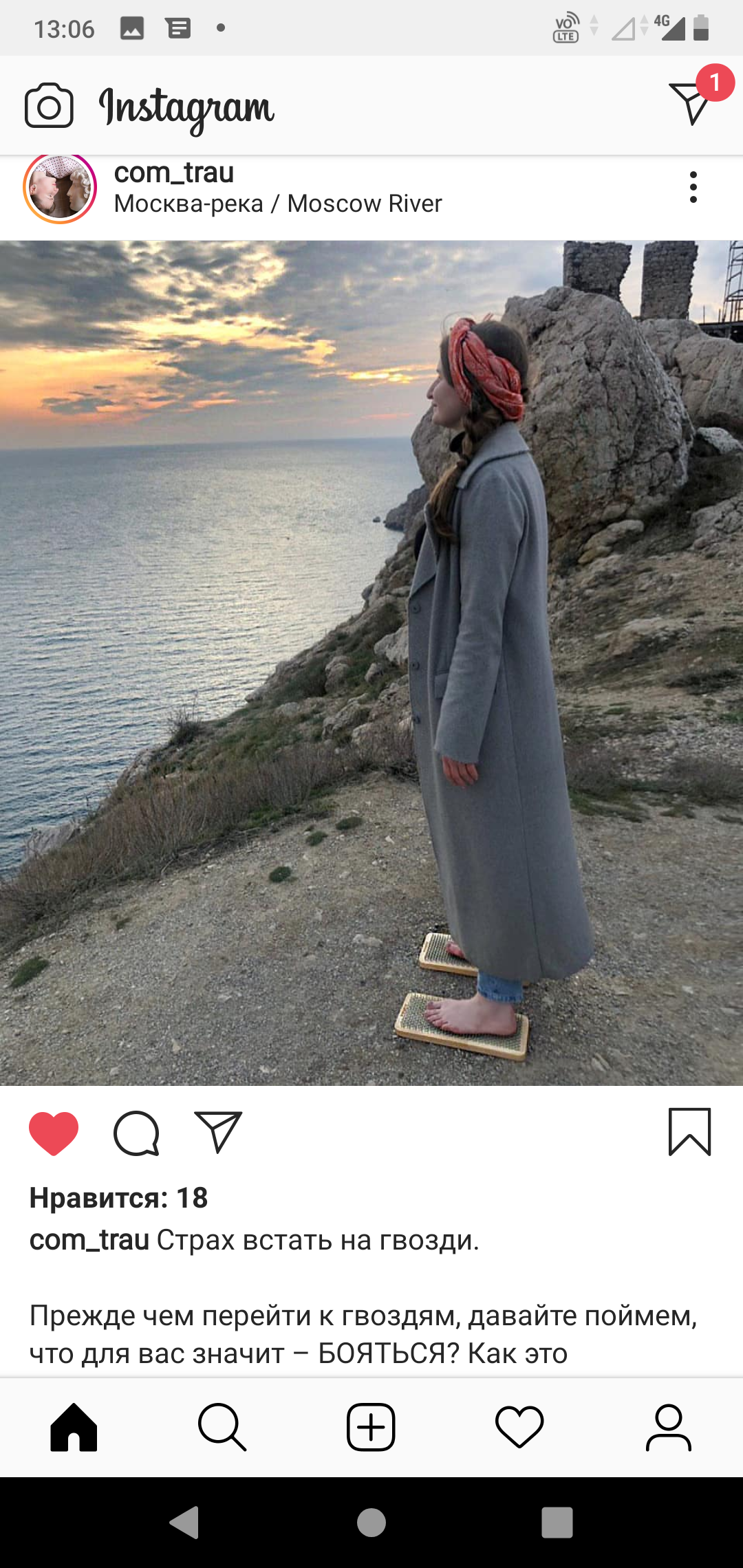The height and width of the screenshot is (1568, 743).
Task: Create a new post with plus button
Action: click(371, 1427)
